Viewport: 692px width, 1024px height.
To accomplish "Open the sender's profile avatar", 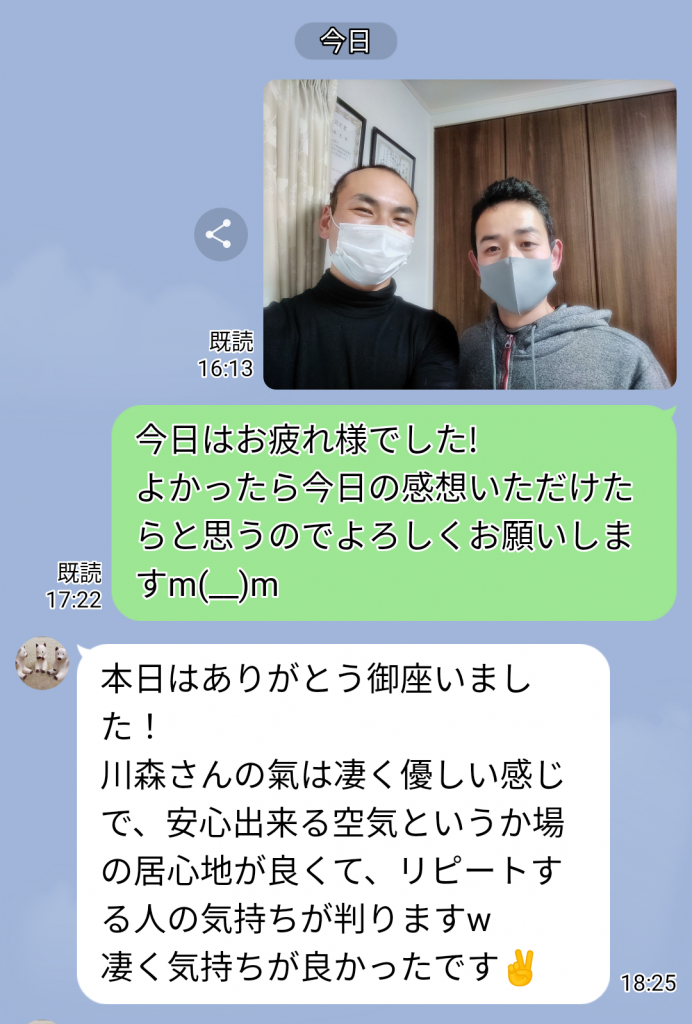I will [x=42, y=663].
